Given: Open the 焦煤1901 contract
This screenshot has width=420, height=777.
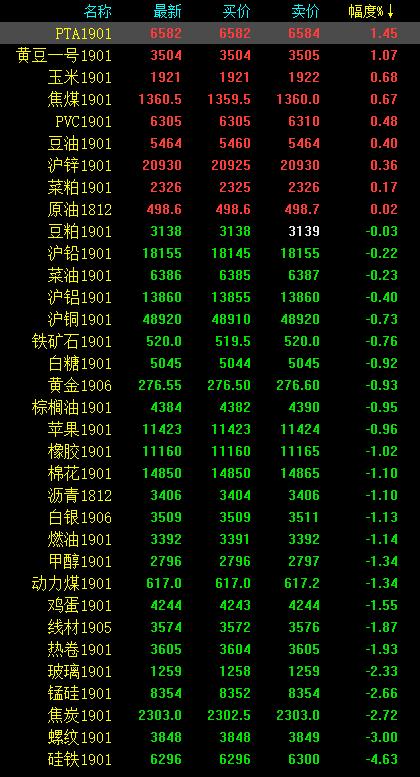Looking at the screenshot, I should click(x=210, y=100).
